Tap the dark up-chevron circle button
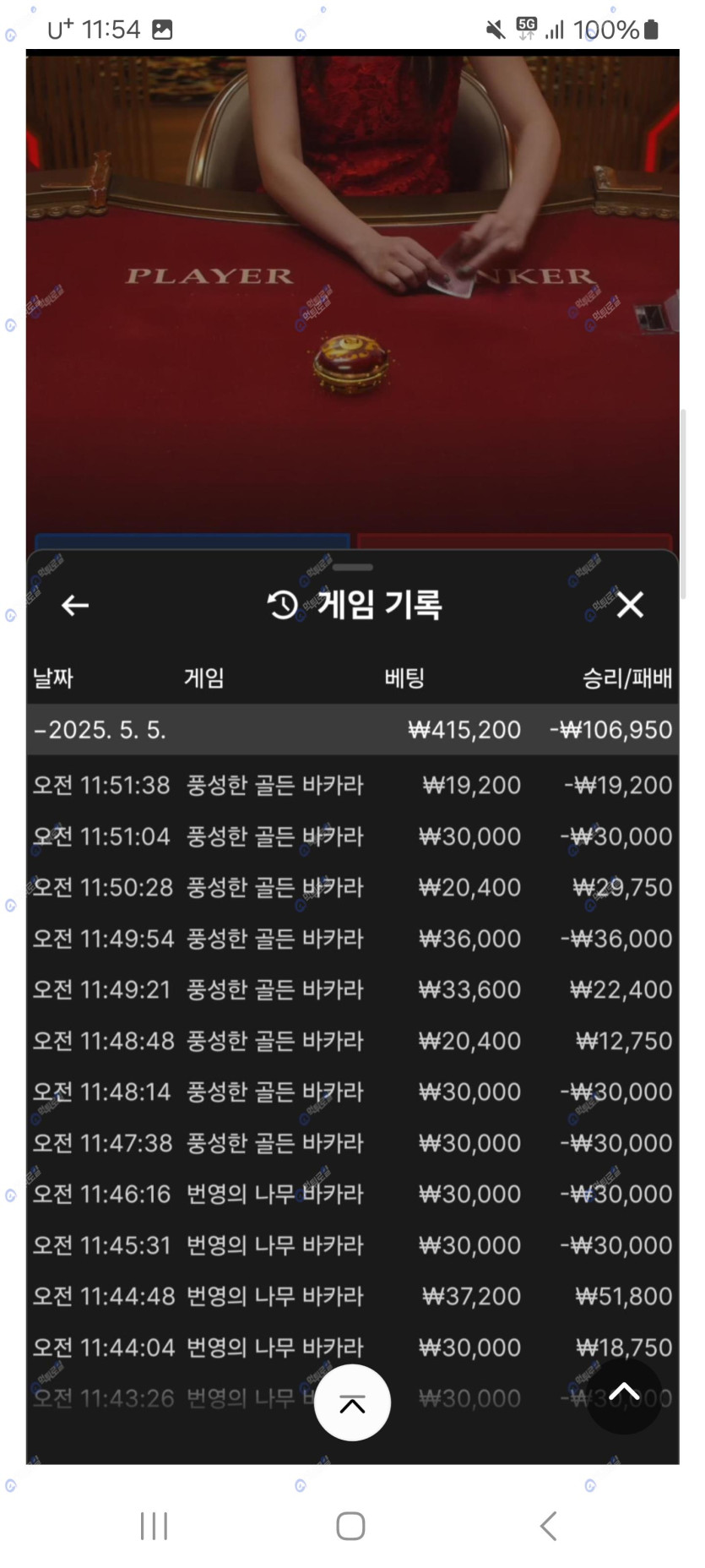The height and width of the screenshot is (1568, 705). (x=624, y=1395)
